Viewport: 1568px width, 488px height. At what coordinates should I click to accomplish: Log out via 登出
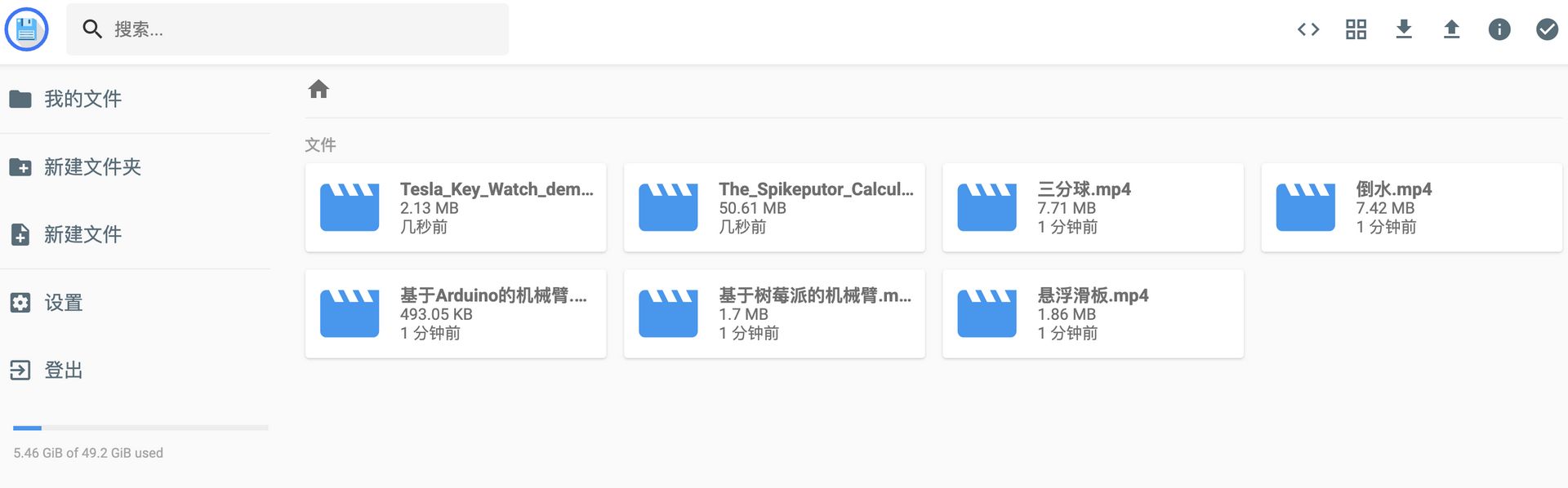[63, 370]
